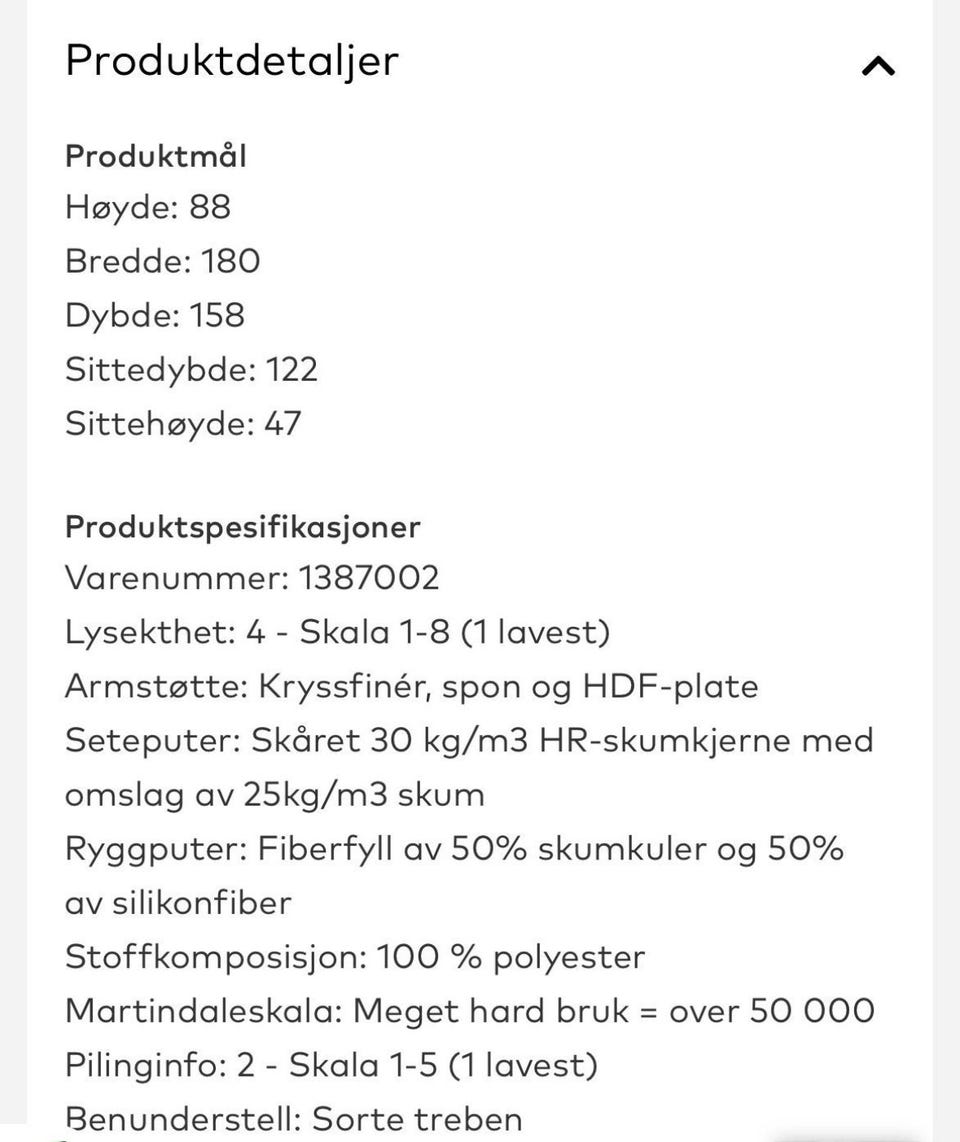Screen dimensions: 960x1142
Task: Select the Produktmål section header
Action: click(x=155, y=156)
